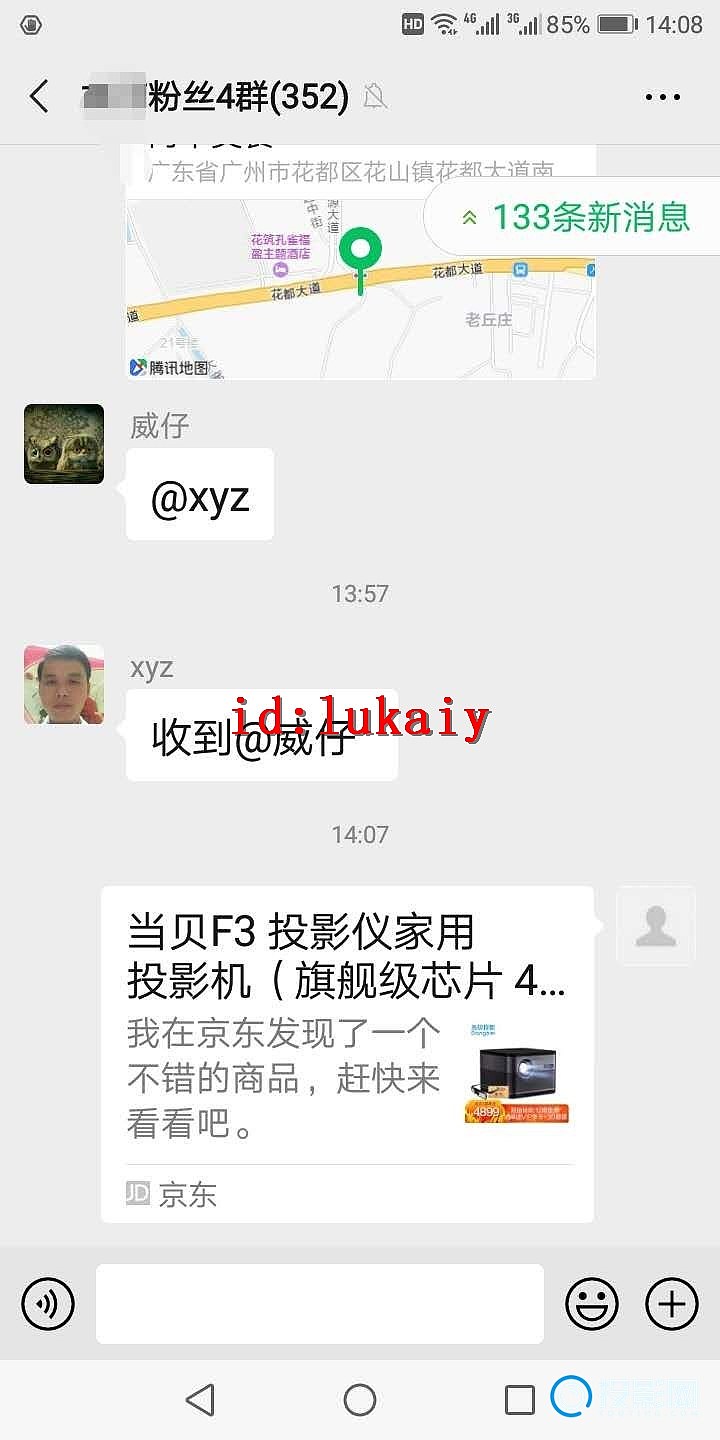Go to the home screen
This screenshot has width=720, height=1440.
(x=360, y=1400)
